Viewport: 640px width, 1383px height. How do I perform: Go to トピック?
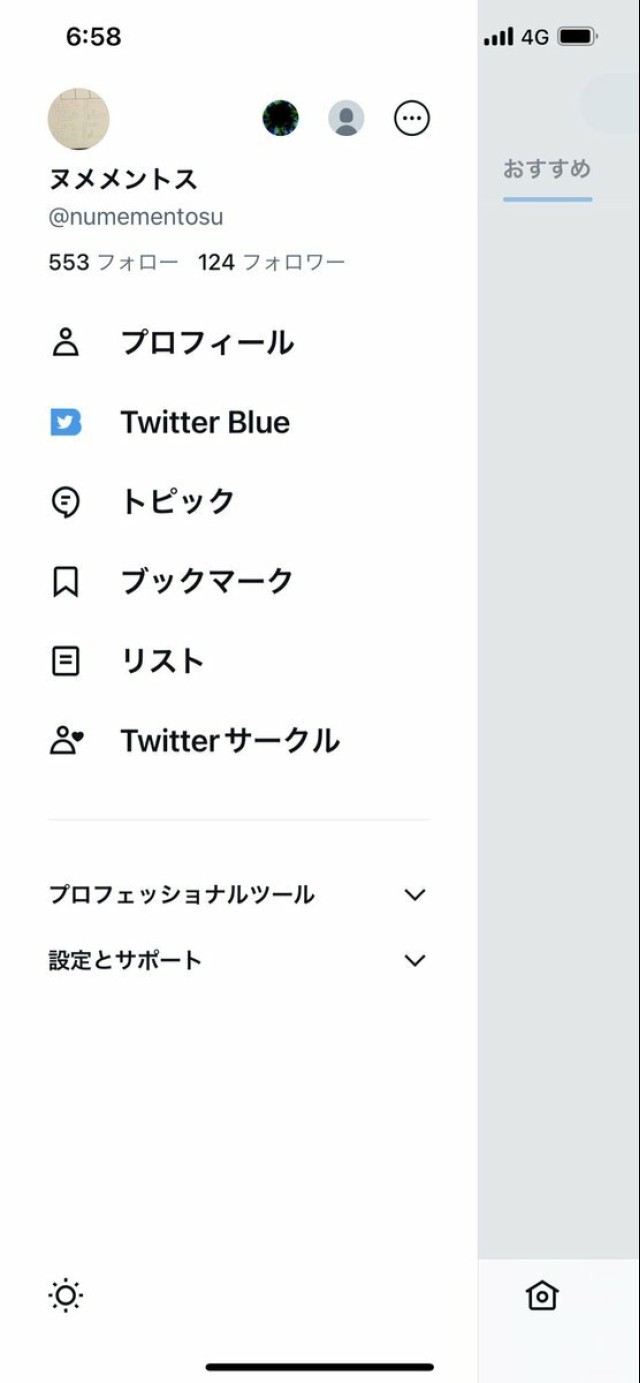178,502
